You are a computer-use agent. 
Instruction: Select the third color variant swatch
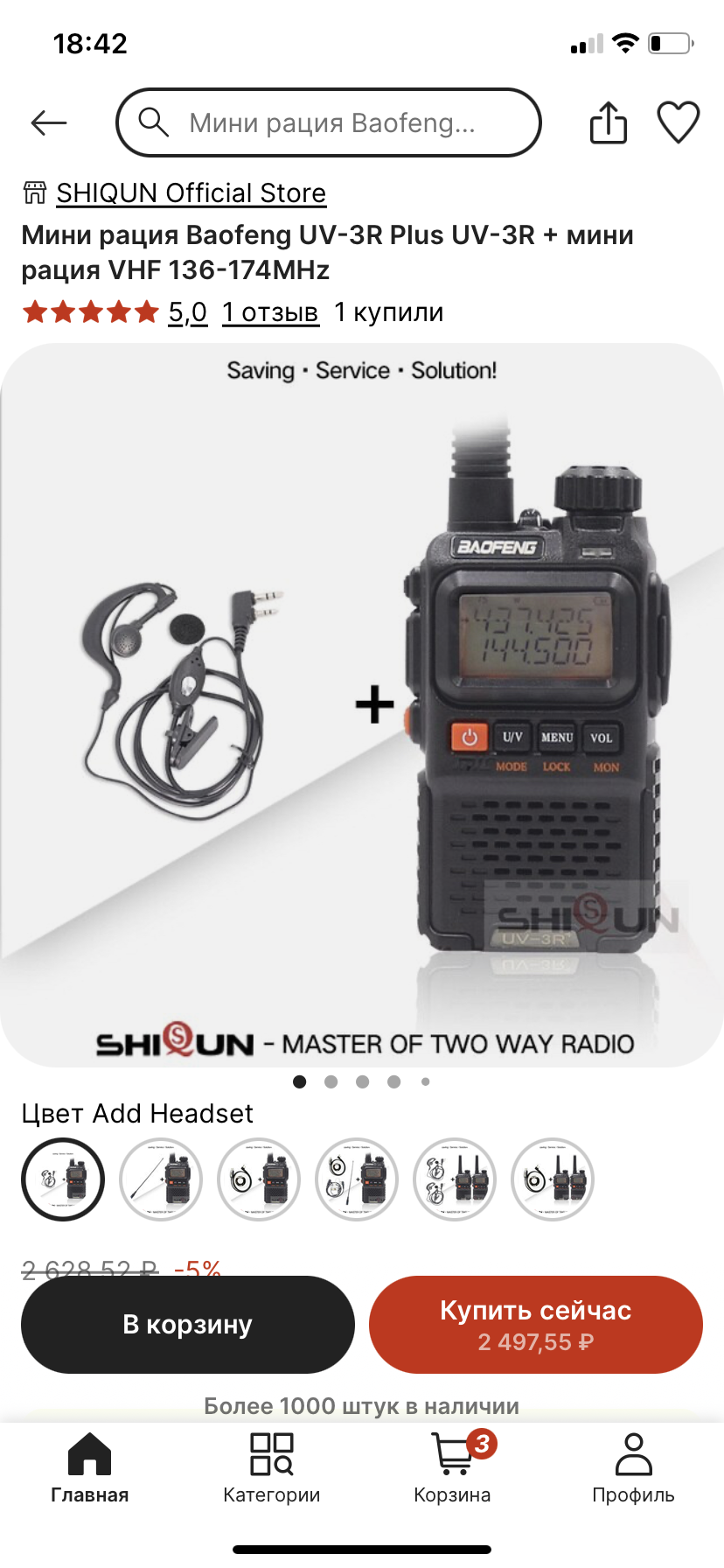[x=259, y=1179]
